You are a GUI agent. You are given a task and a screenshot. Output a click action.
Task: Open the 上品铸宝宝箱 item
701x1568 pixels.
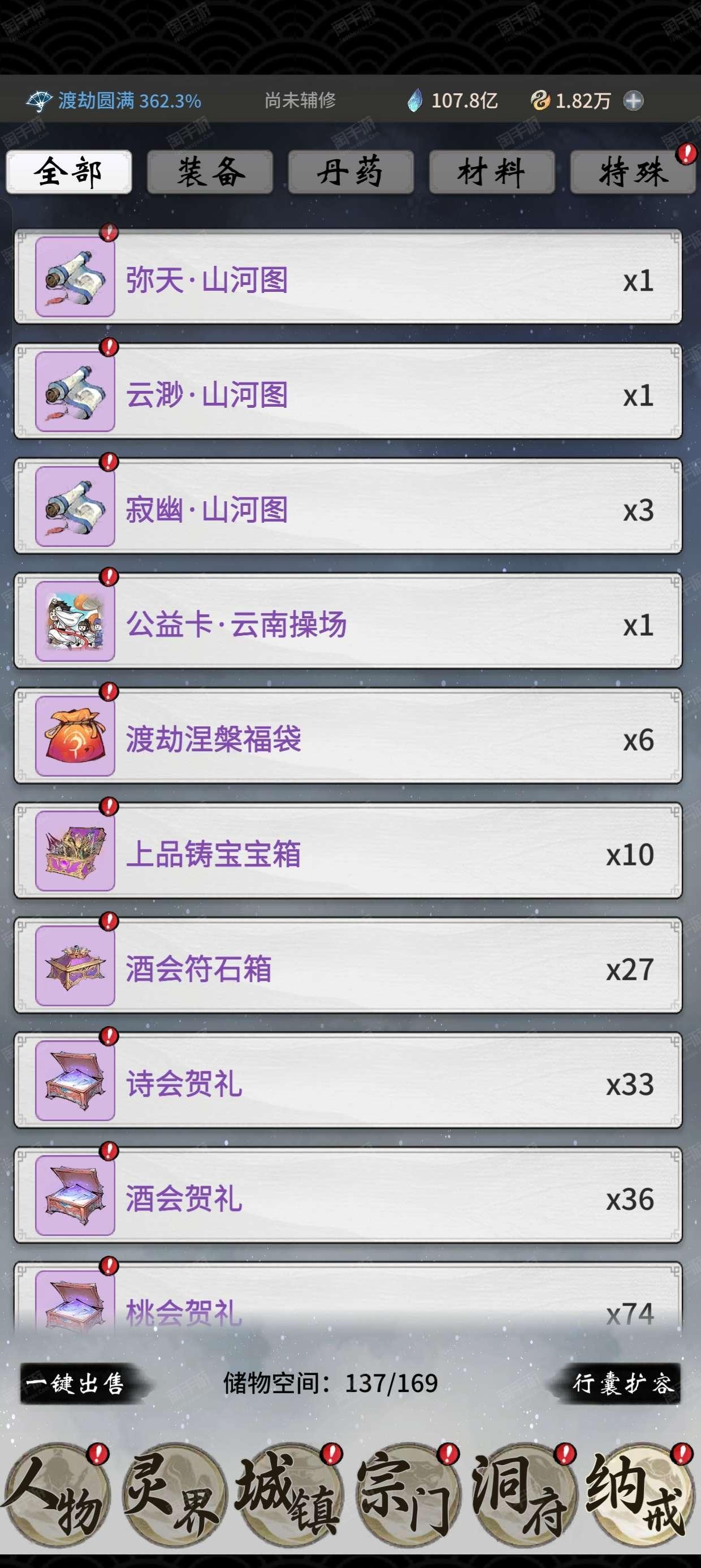click(348, 851)
